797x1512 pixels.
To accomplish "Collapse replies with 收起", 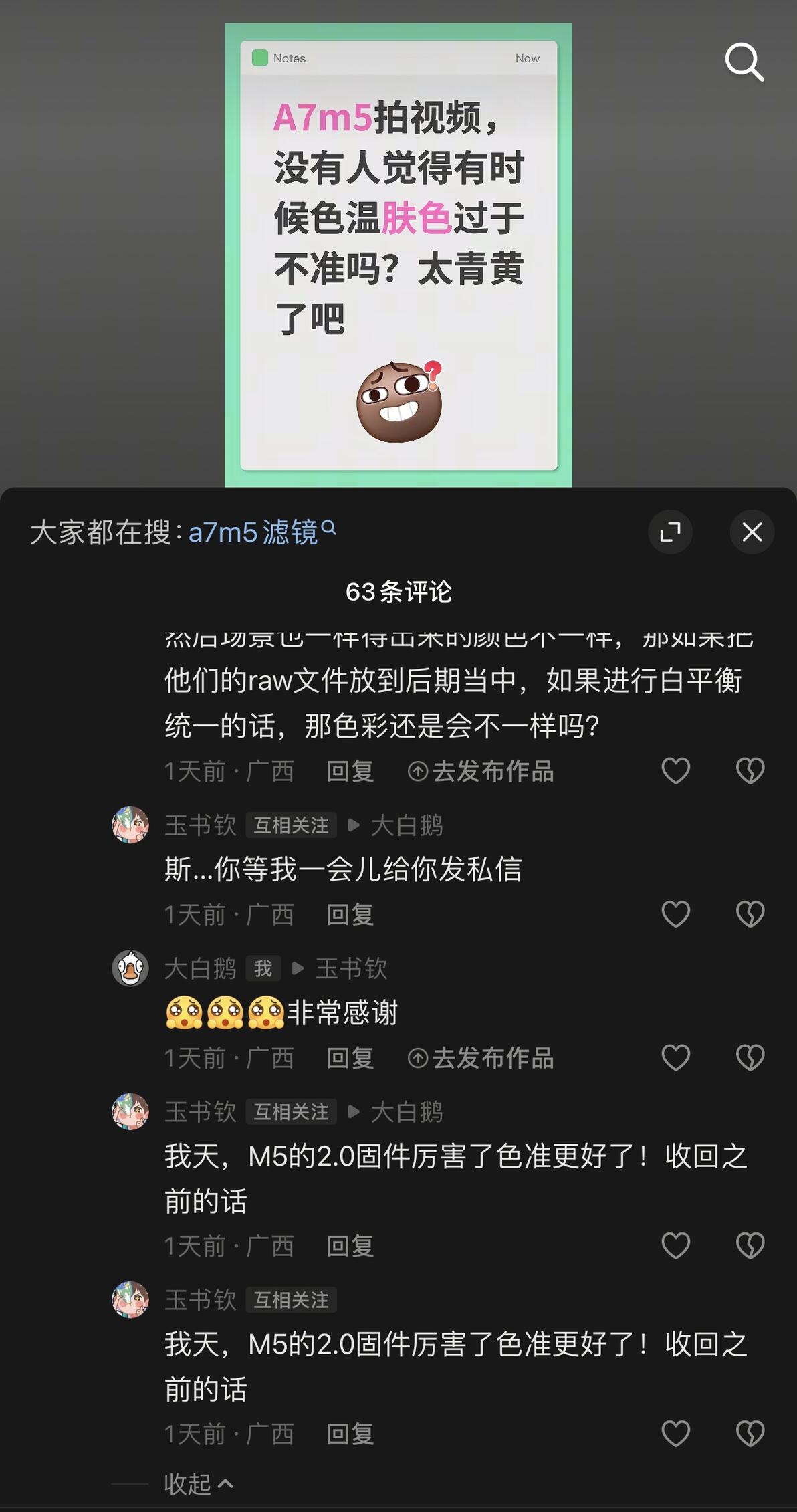I will point(199,1484).
